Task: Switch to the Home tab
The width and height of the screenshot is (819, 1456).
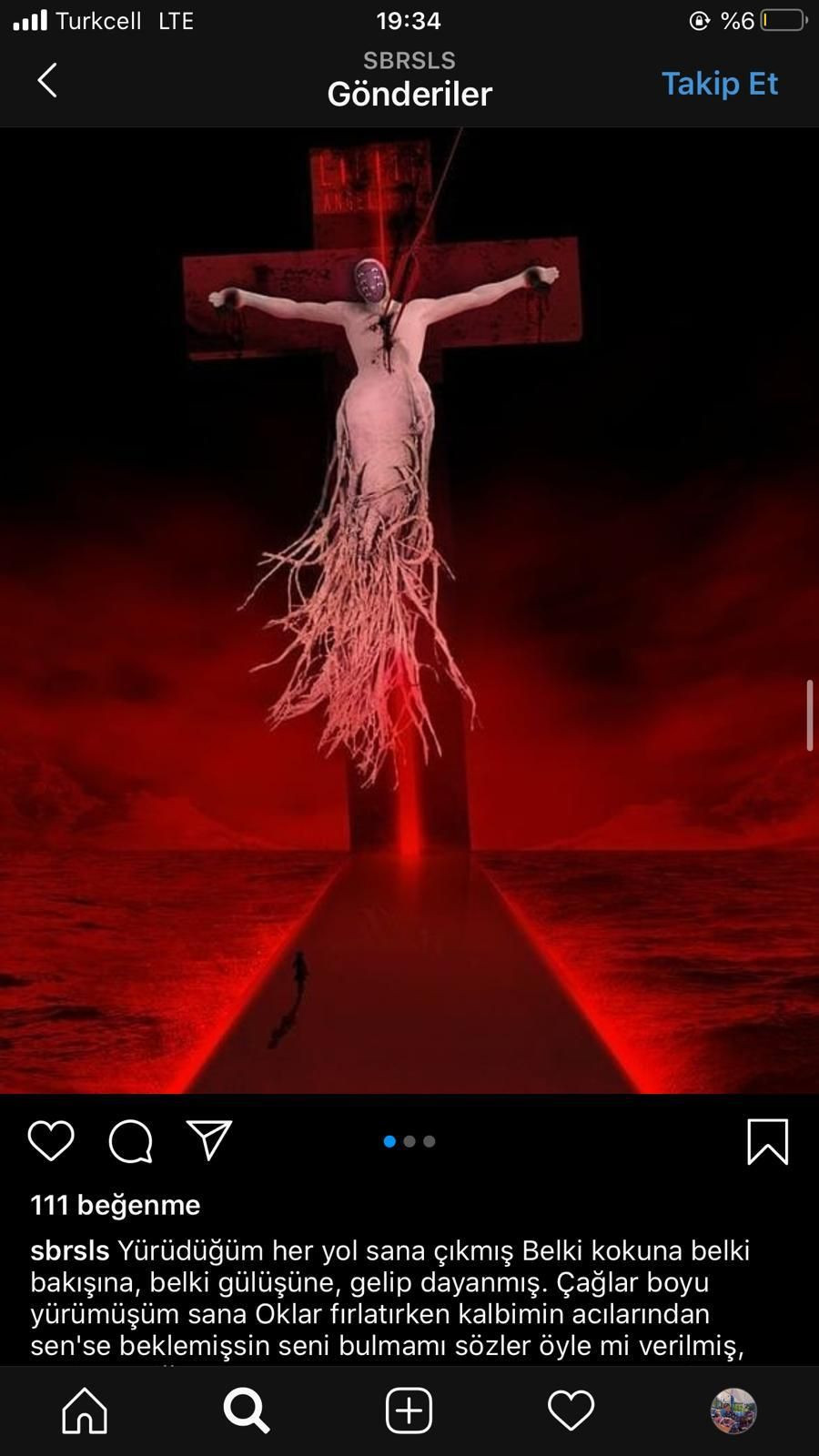Action: click(x=85, y=1410)
